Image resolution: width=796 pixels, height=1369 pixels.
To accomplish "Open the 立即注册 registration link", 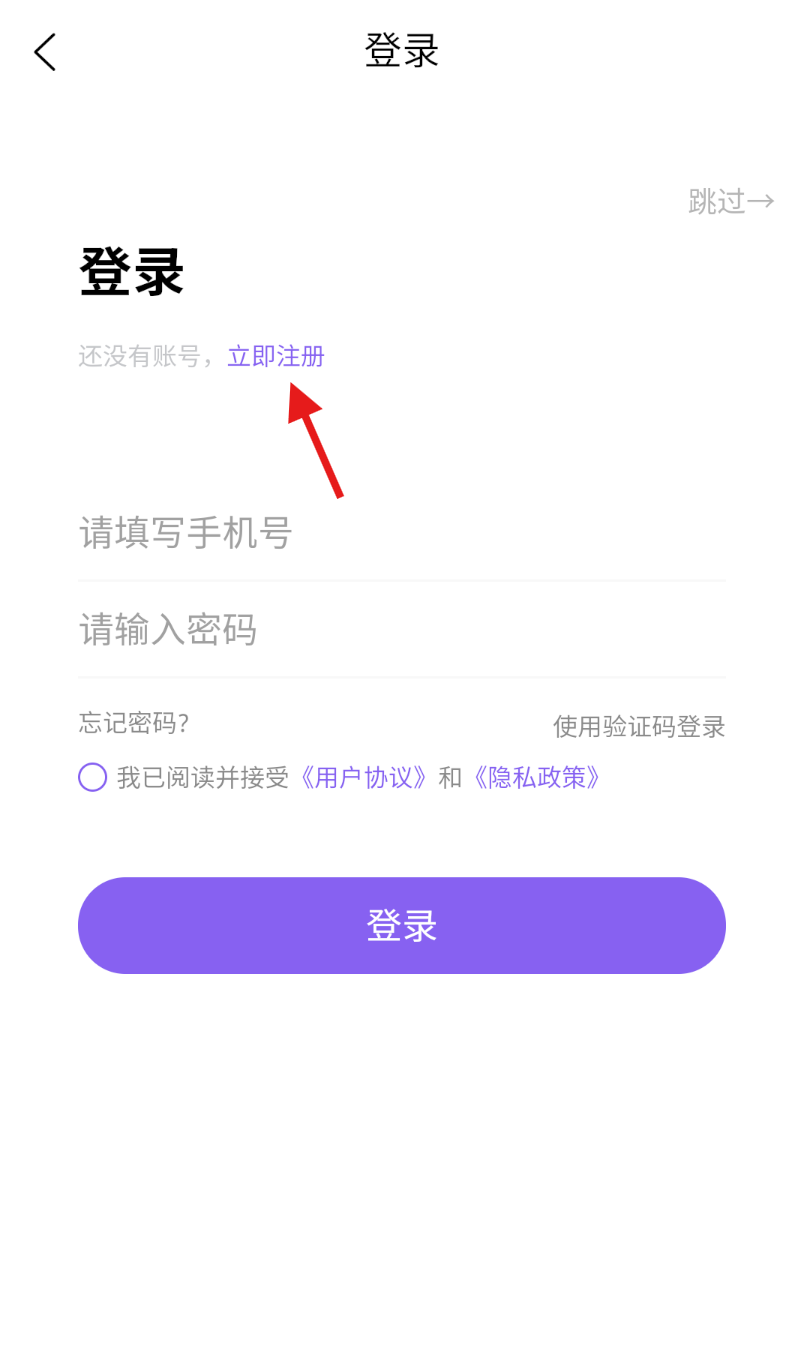I will (x=276, y=356).
